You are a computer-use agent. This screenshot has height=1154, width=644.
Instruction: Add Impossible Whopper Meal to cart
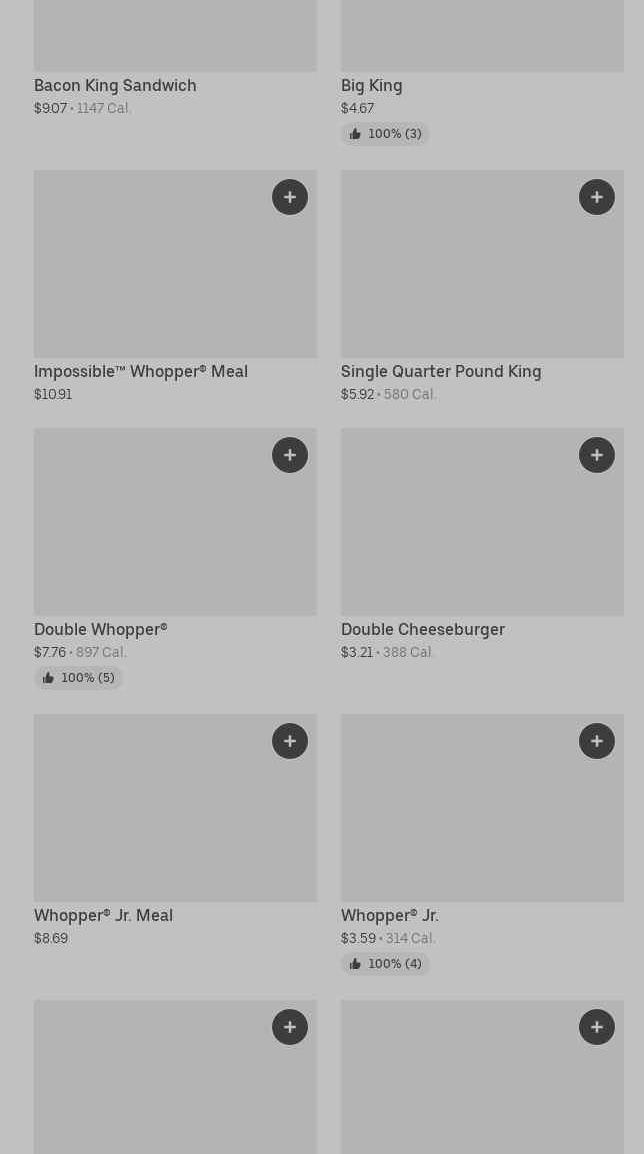tap(290, 197)
